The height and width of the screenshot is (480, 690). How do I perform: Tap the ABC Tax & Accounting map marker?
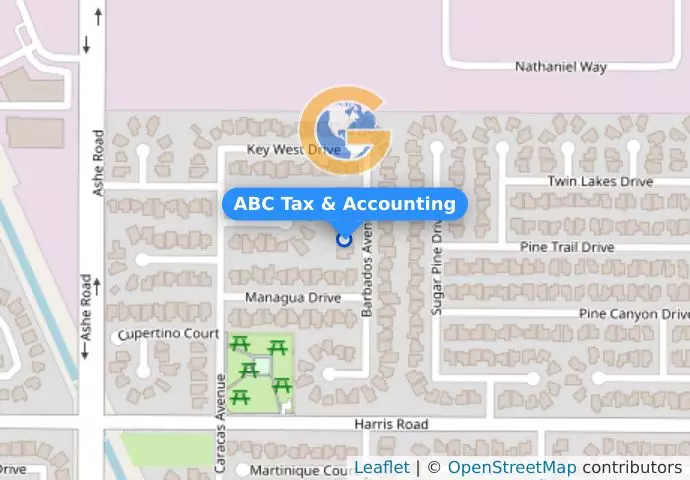point(345,239)
